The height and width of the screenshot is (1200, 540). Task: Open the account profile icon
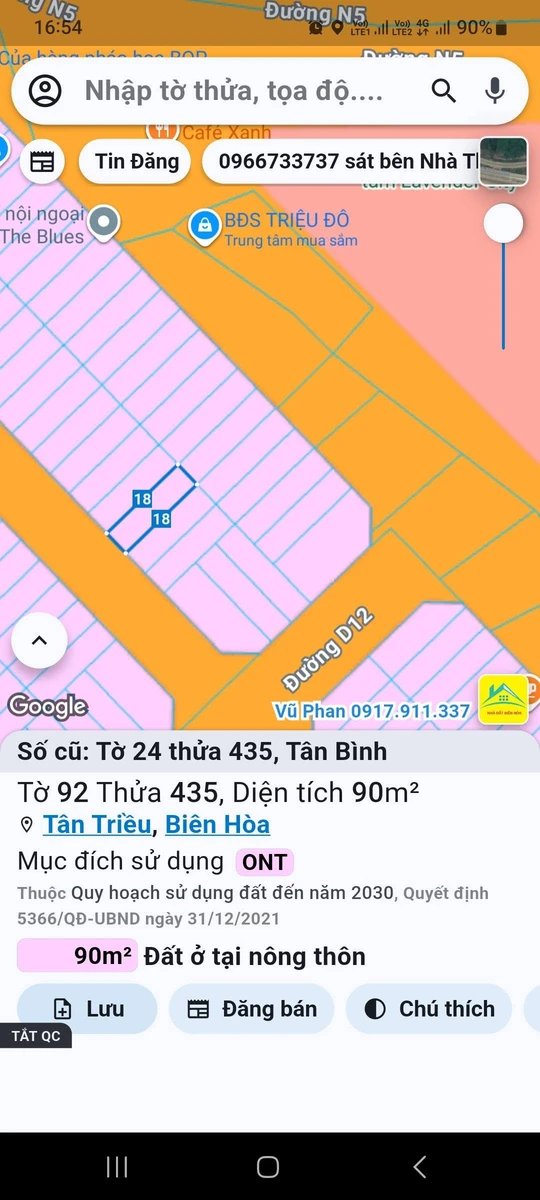click(45, 91)
